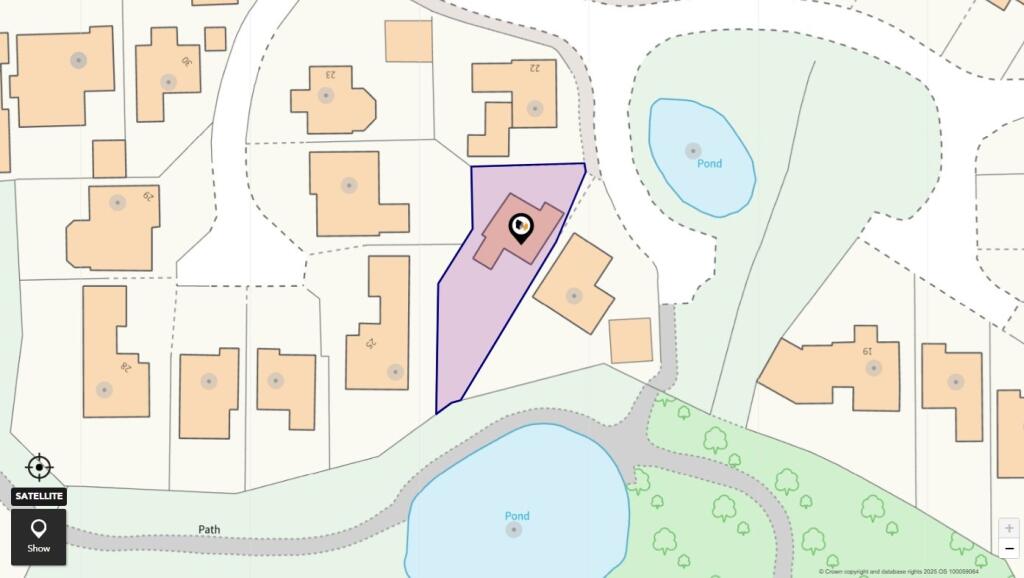Viewport: 1024px width, 578px height.
Task: Center the map with the crosshair icon
Action: 39,467
